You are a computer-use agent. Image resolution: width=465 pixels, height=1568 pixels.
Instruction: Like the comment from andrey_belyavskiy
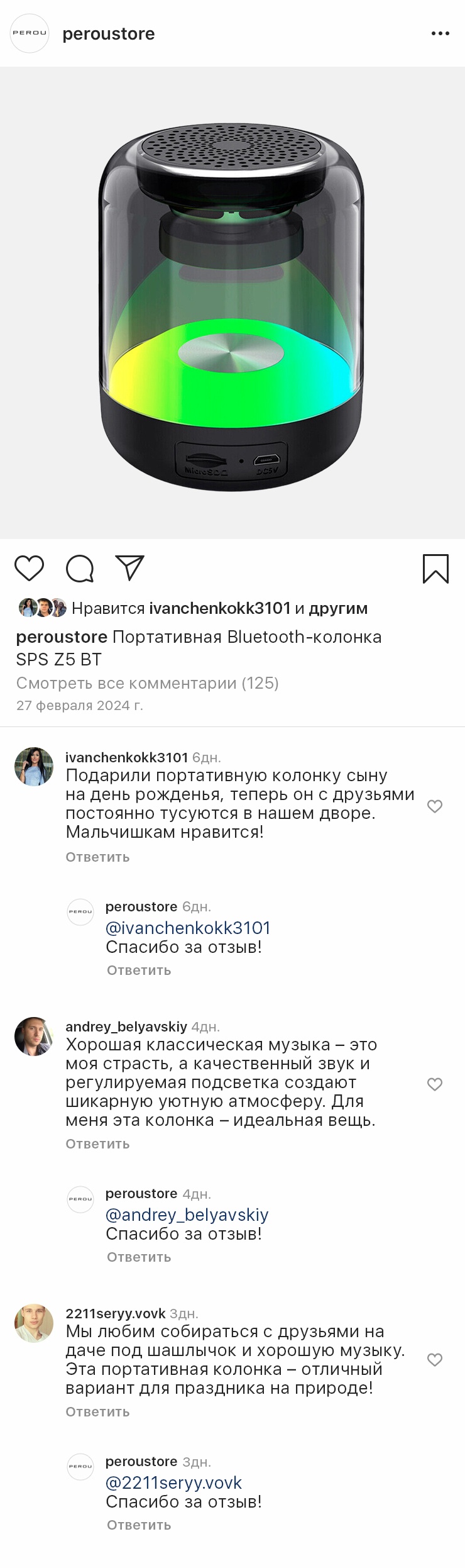click(x=434, y=1084)
